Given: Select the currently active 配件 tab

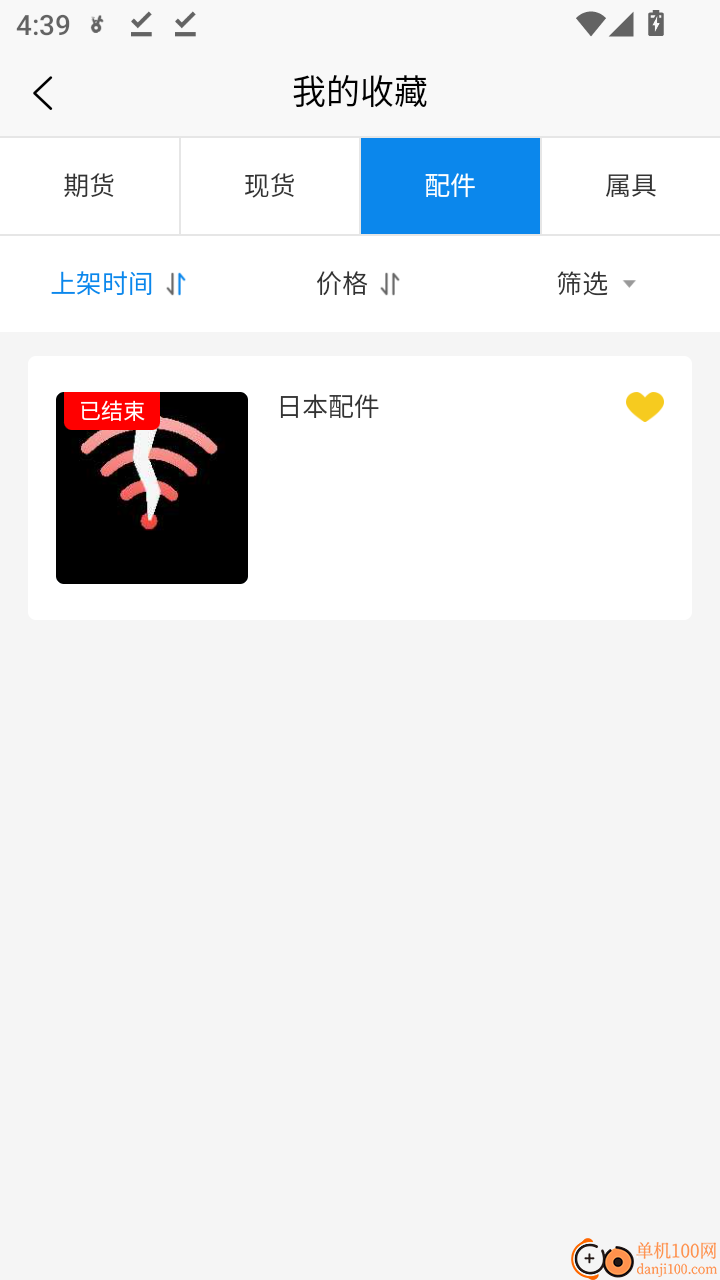Looking at the screenshot, I should coord(450,186).
